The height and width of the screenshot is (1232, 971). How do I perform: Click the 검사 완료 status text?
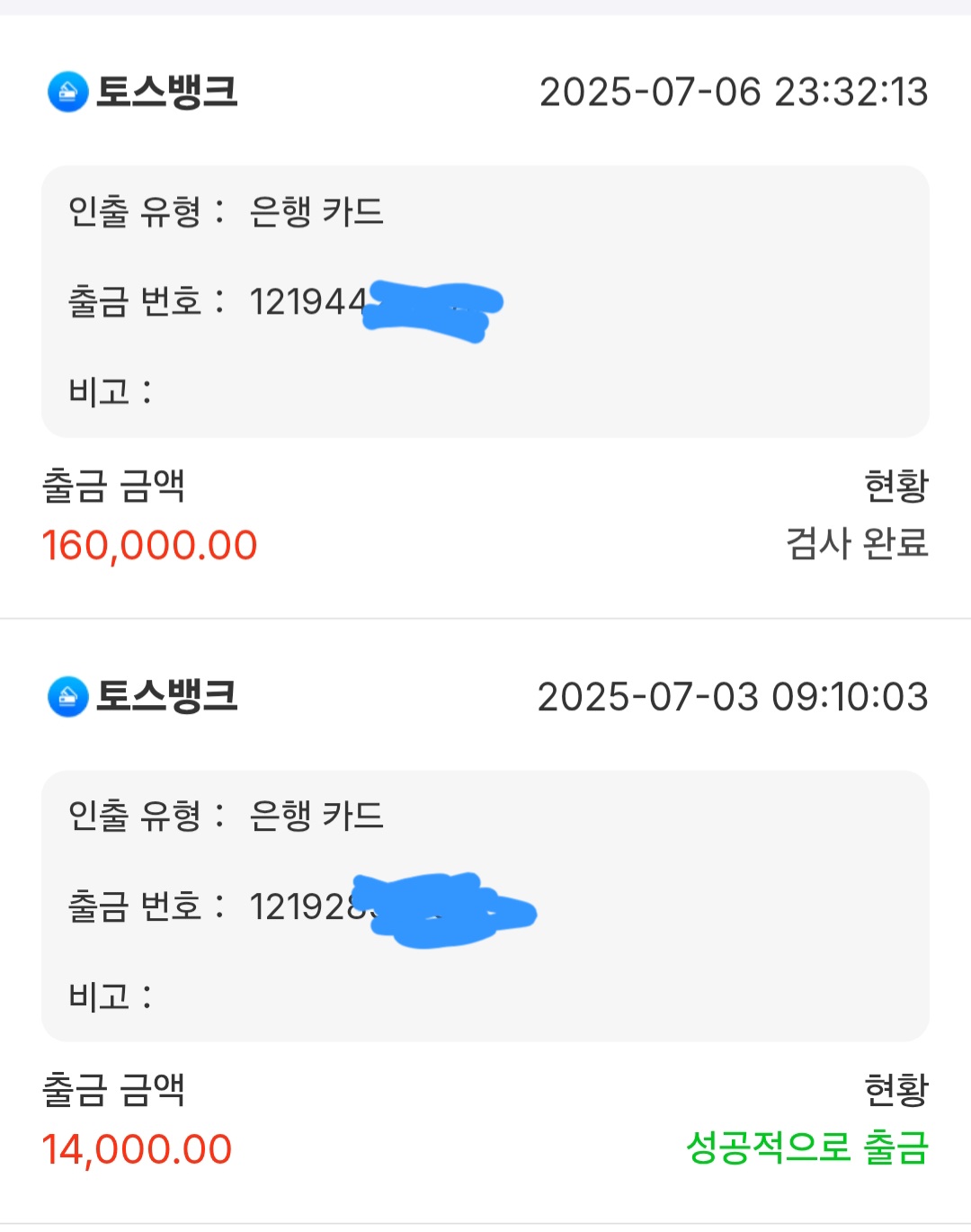856,543
